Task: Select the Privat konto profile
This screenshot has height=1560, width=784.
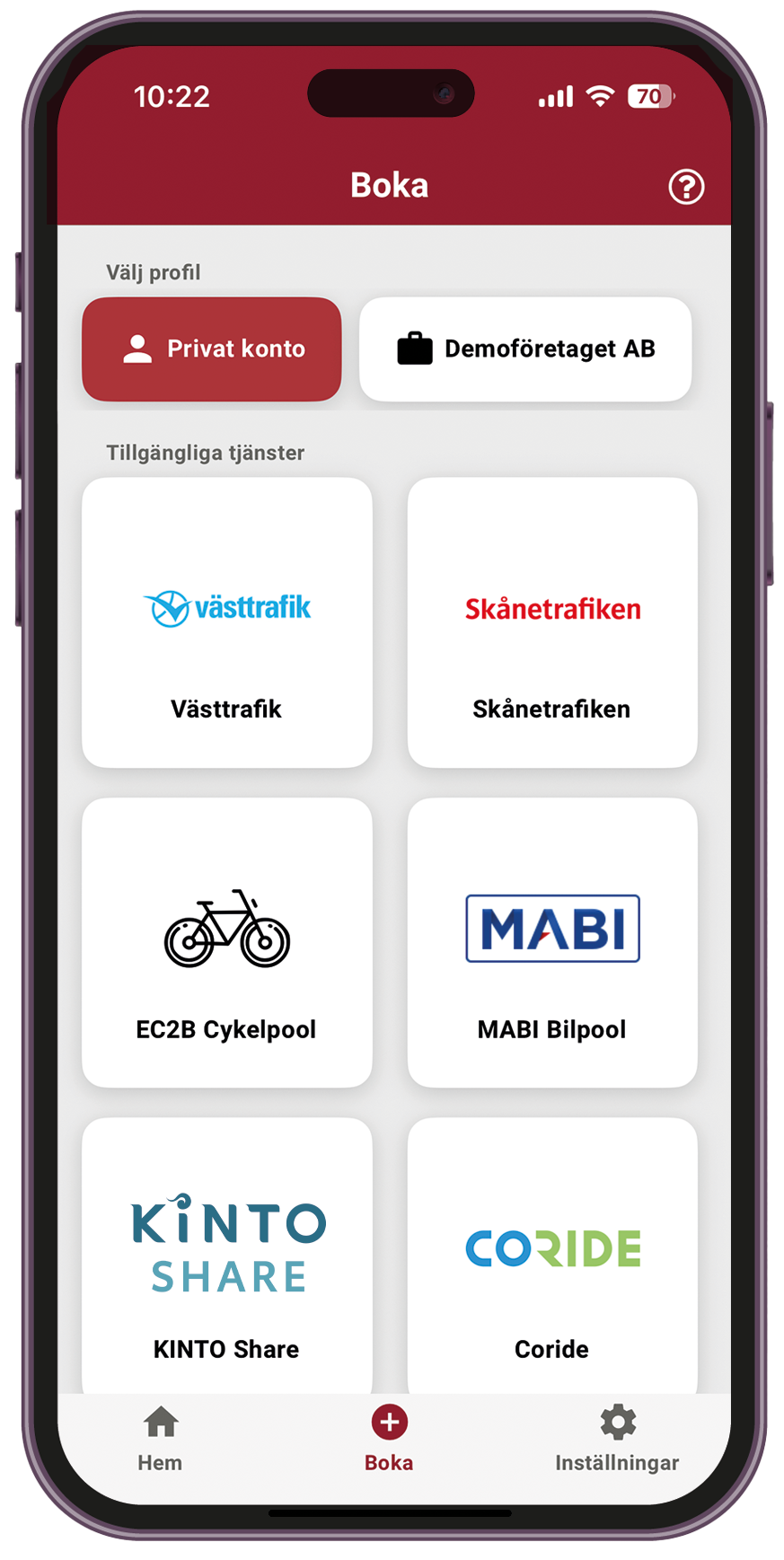Action: (x=212, y=349)
